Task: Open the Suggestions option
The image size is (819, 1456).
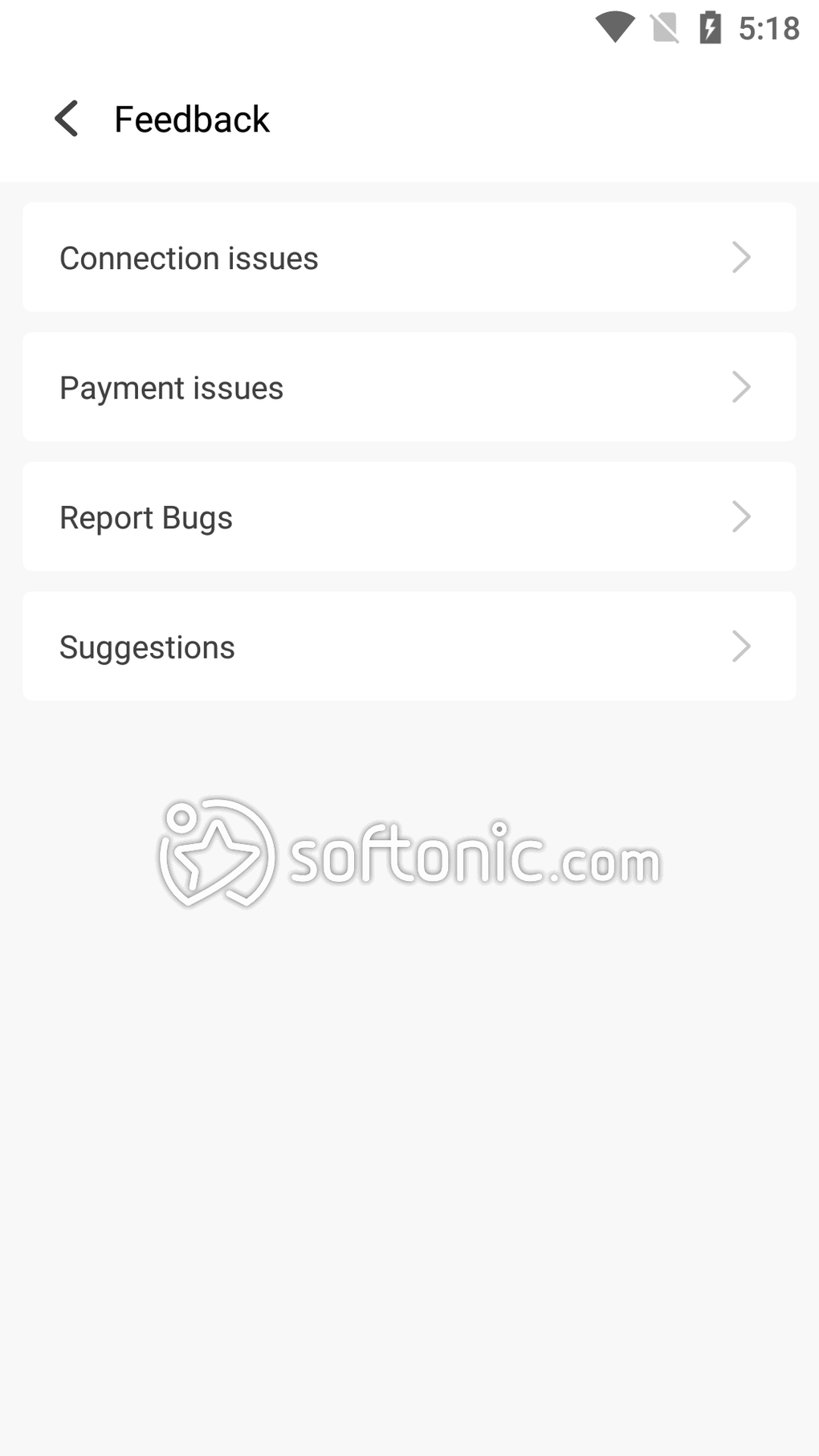Action: click(x=409, y=646)
